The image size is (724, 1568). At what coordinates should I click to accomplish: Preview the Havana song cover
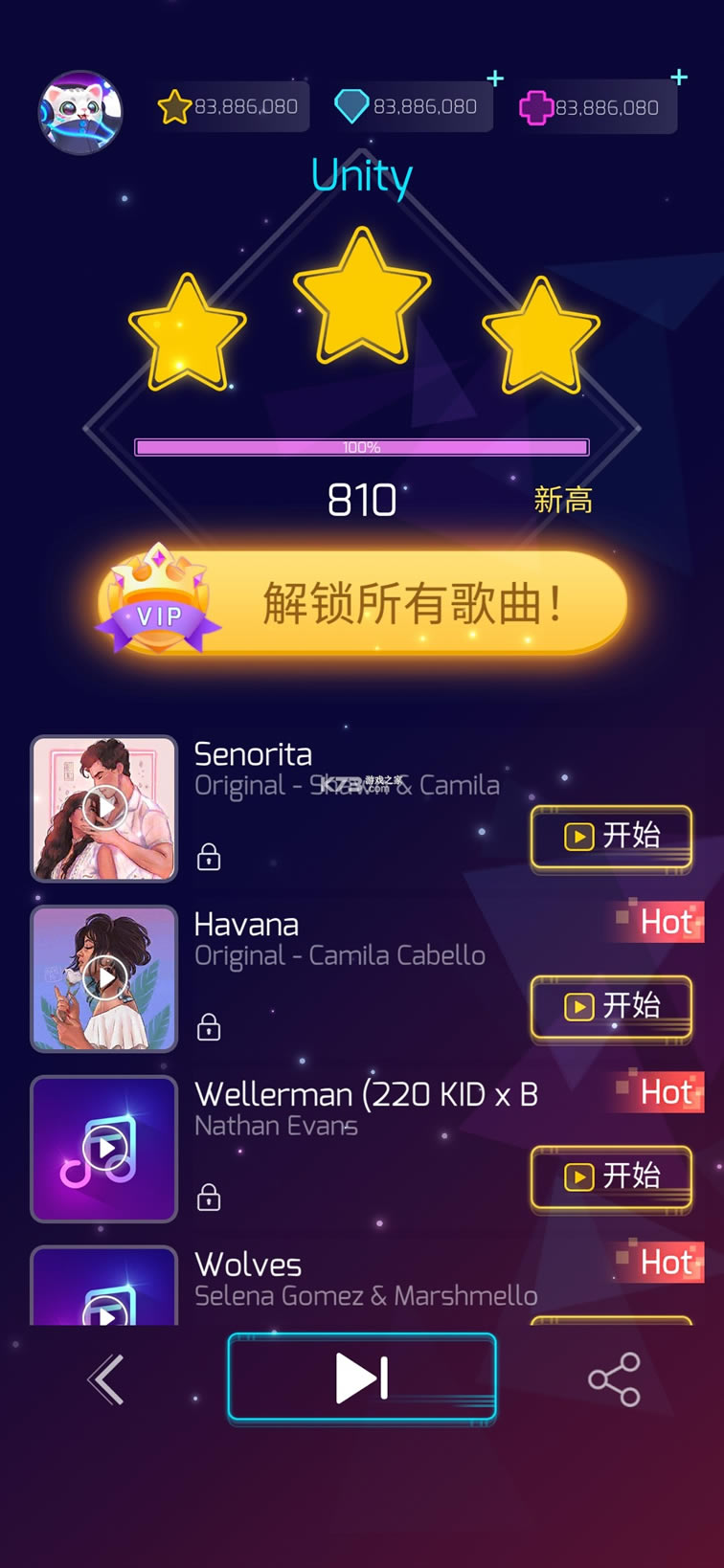(104, 978)
